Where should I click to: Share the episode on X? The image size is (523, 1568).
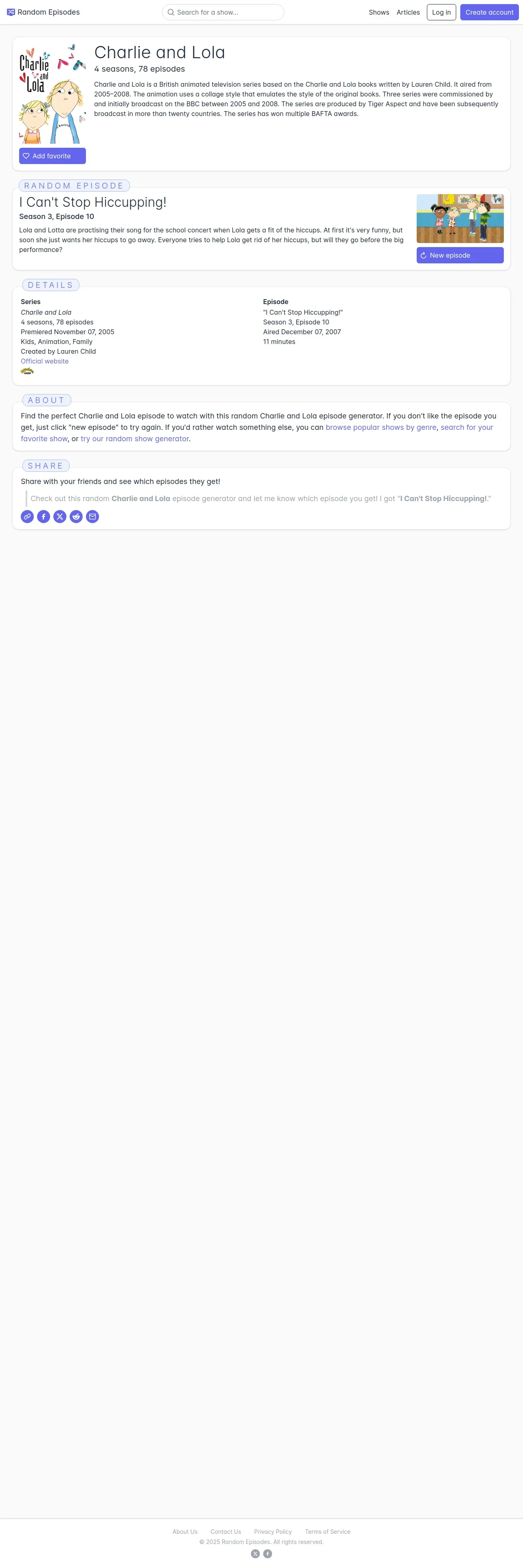tap(59, 516)
